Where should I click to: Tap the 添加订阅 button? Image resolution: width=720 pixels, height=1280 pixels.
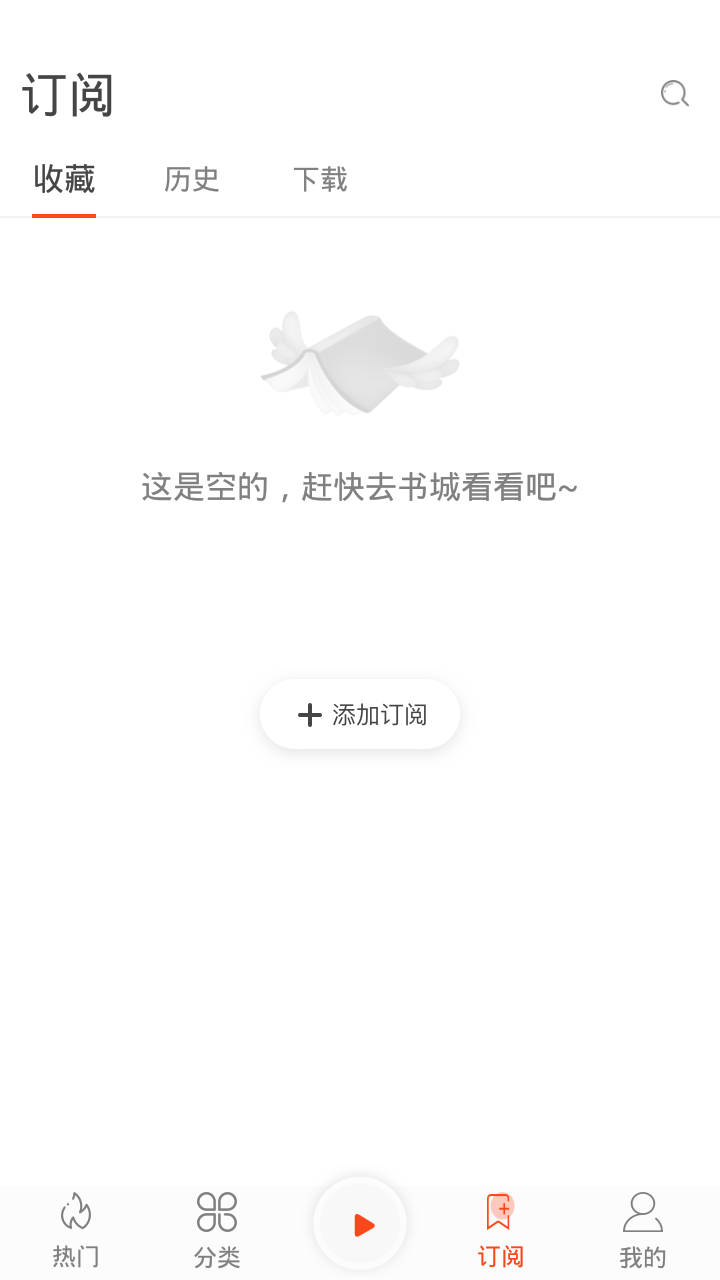coord(360,714)
